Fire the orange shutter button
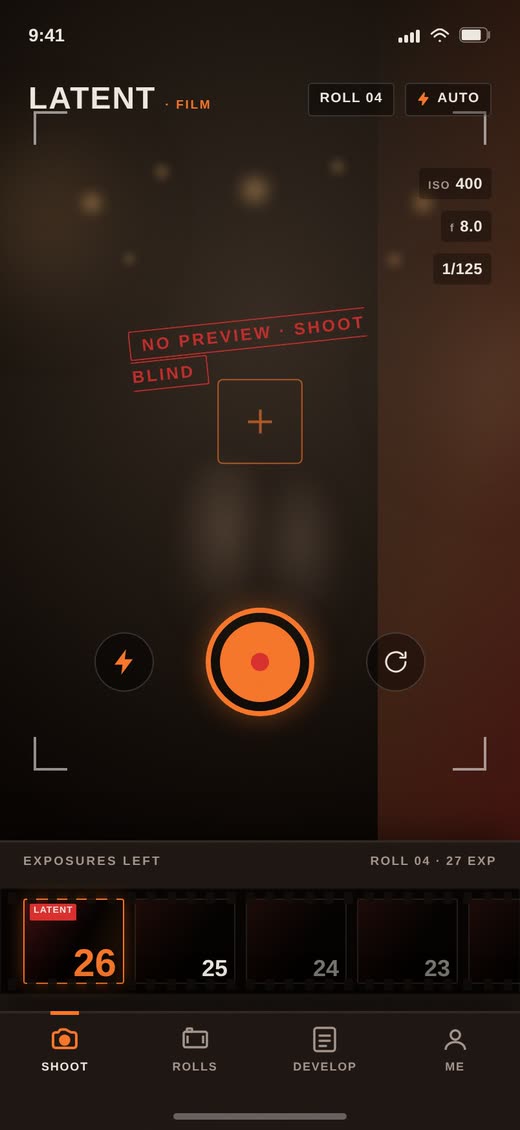This screenshot has width=520, height=1130. 260,662
